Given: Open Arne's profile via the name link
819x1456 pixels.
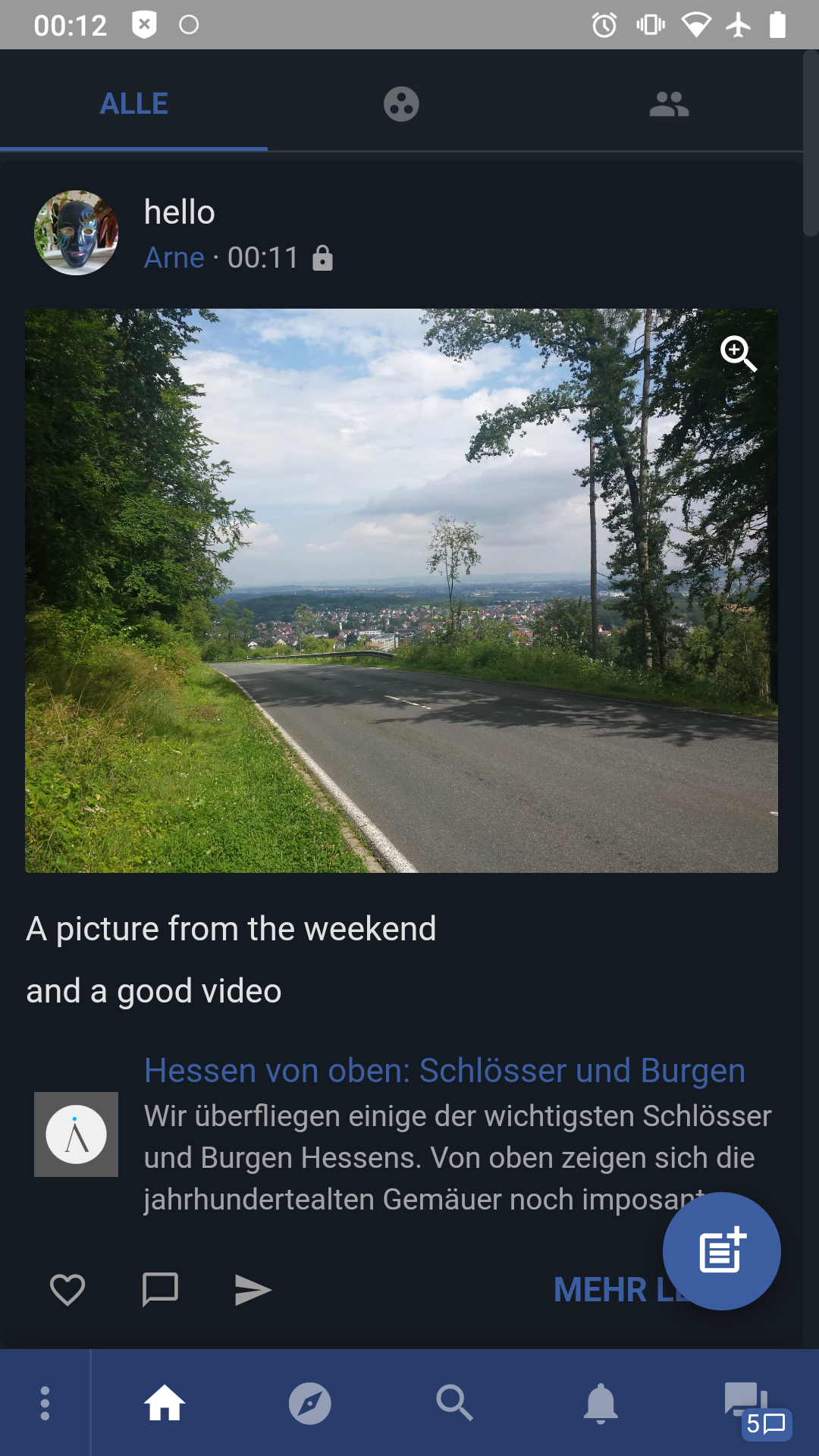Looking at the screenshot, I should [x=174, y=258].
